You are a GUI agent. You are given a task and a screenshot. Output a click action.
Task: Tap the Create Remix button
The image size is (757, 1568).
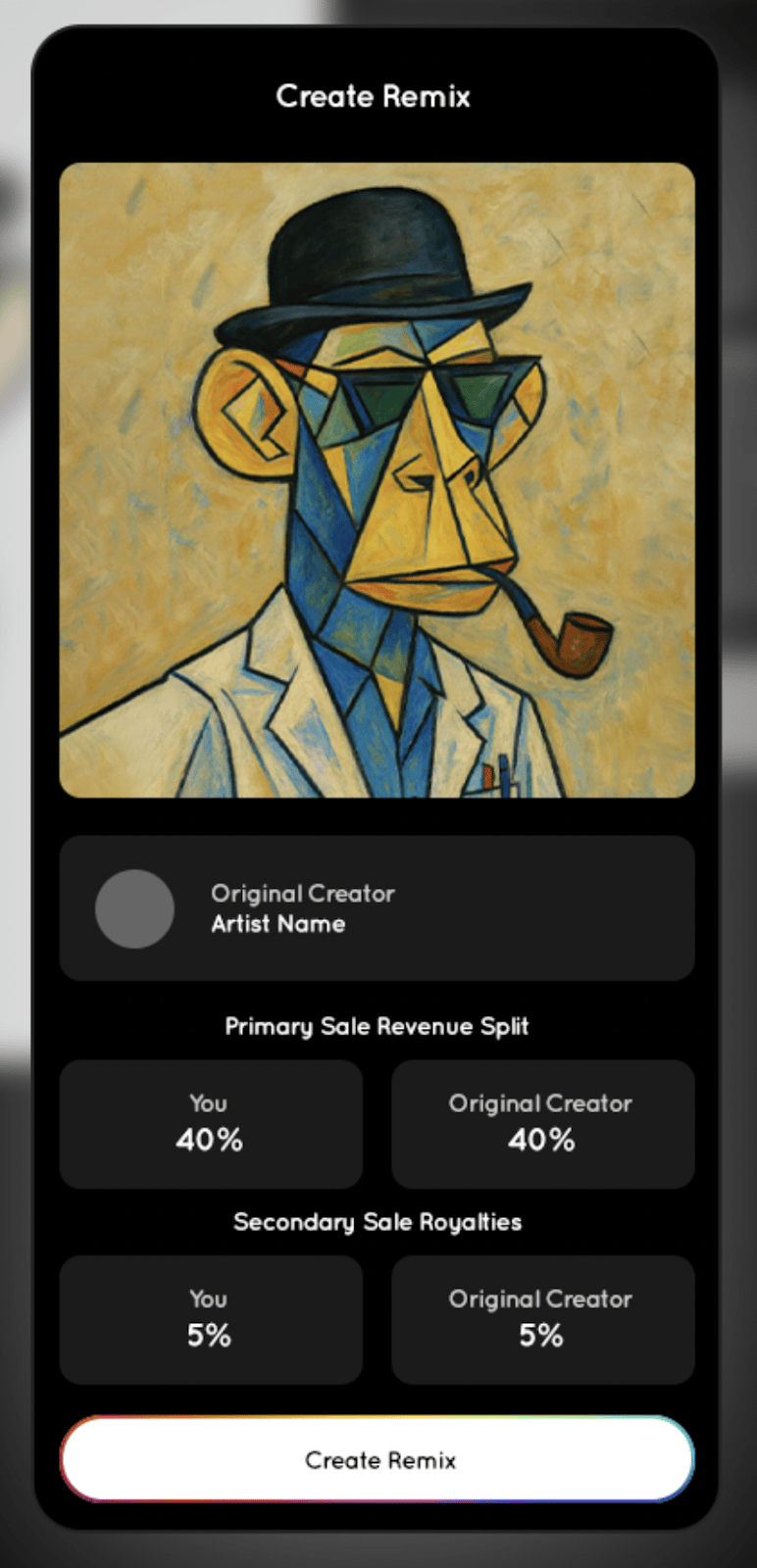click(x=378, y=1459)
